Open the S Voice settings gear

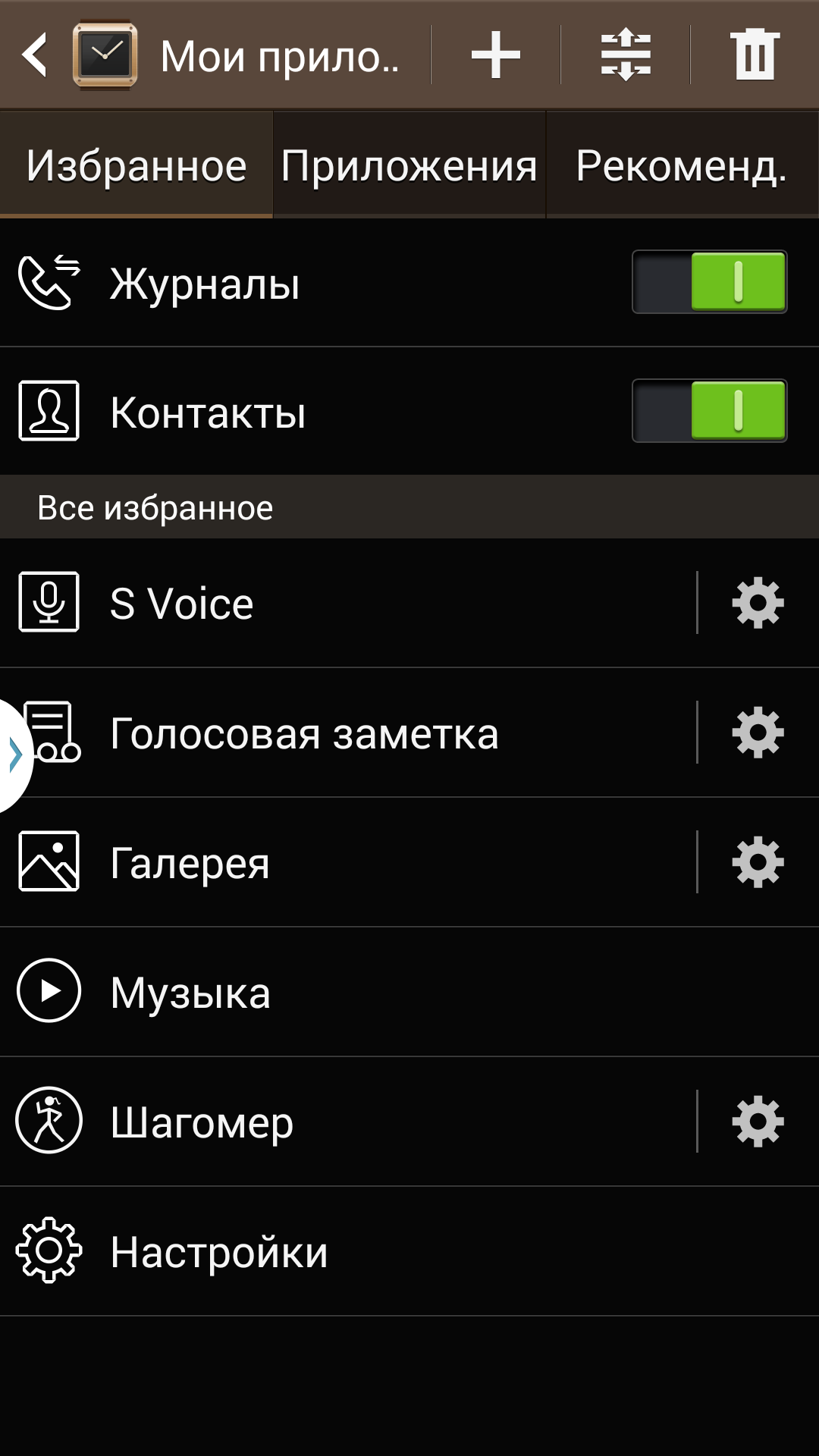(x=758, y=604)
